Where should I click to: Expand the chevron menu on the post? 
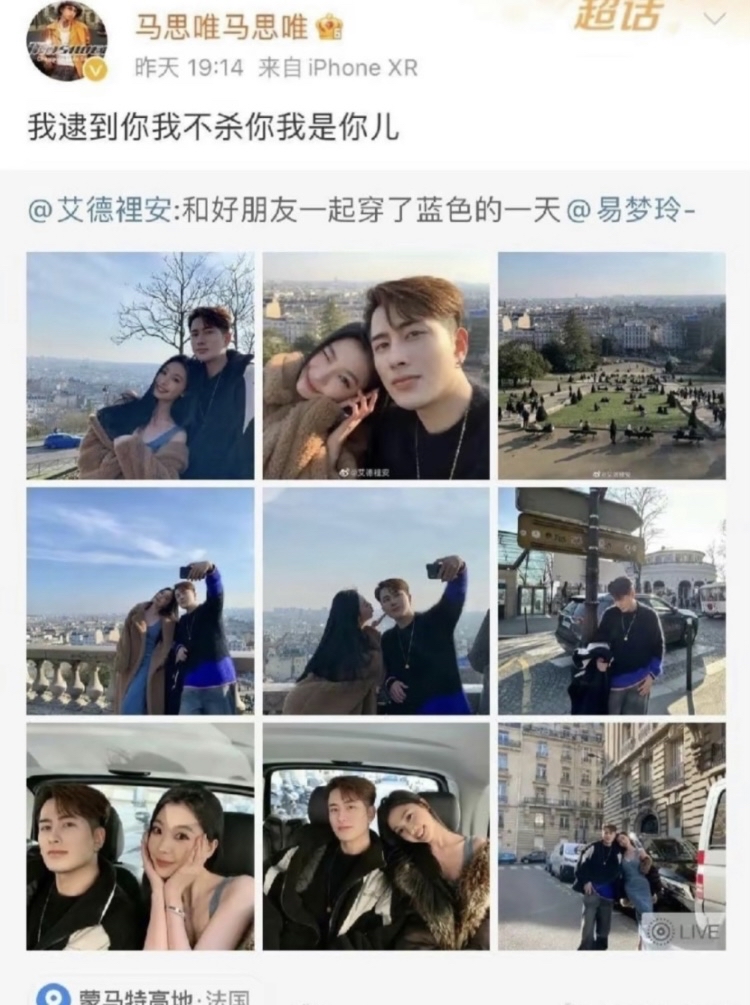point(714,19)
